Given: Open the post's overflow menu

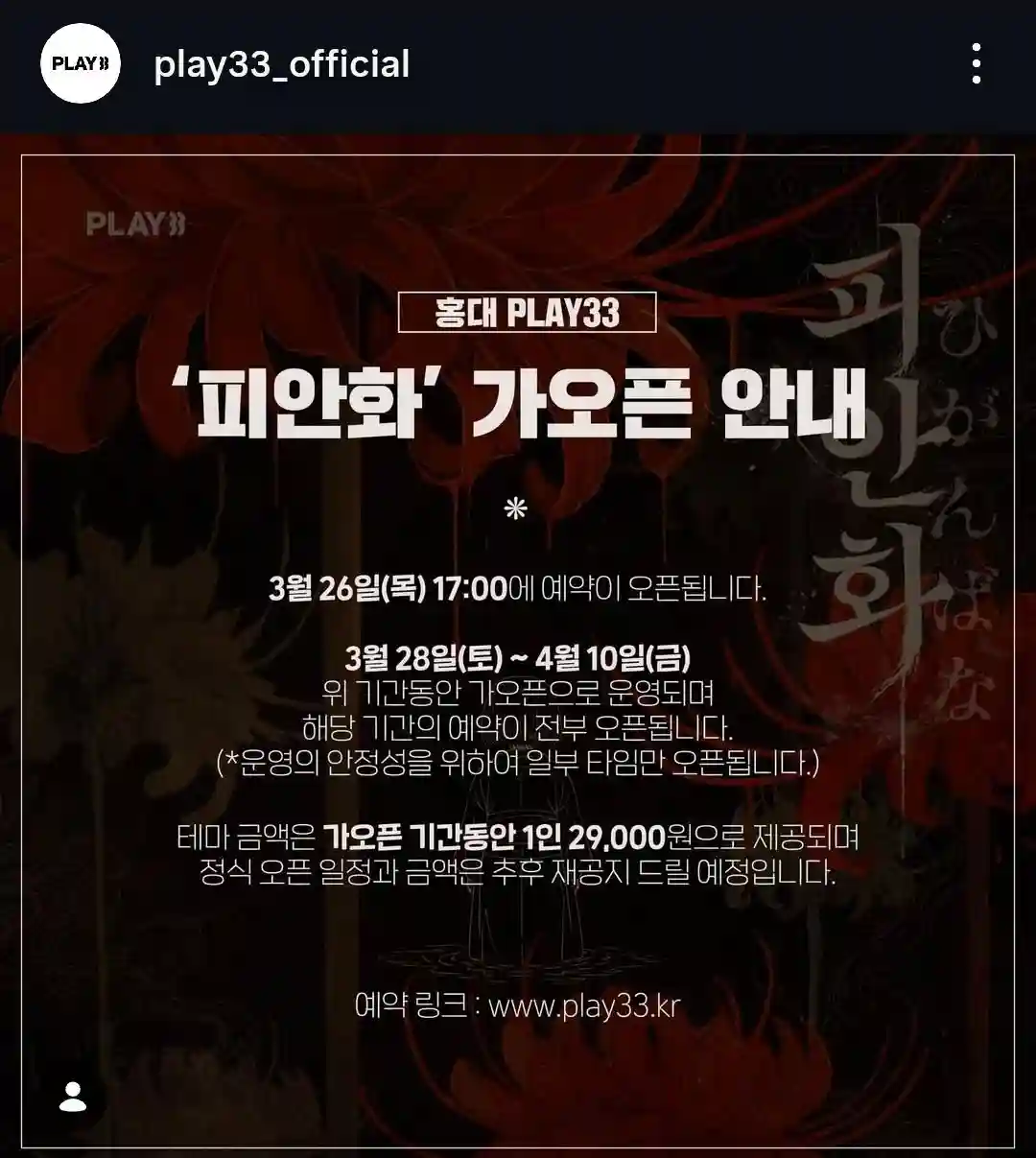Looking at the screenshot, I should (976, 64).
